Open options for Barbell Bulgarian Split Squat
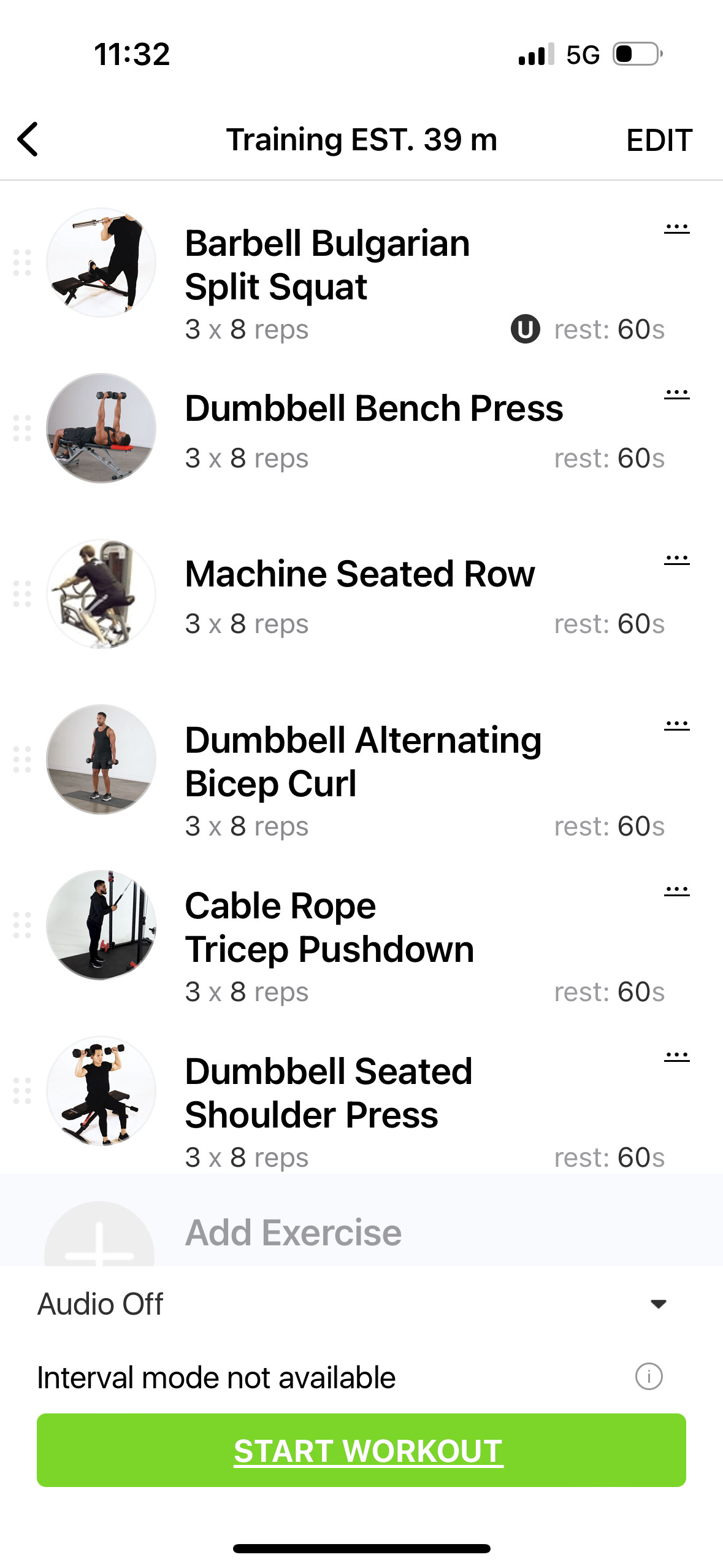This screenshot has height=1568, width=723. 676,228
